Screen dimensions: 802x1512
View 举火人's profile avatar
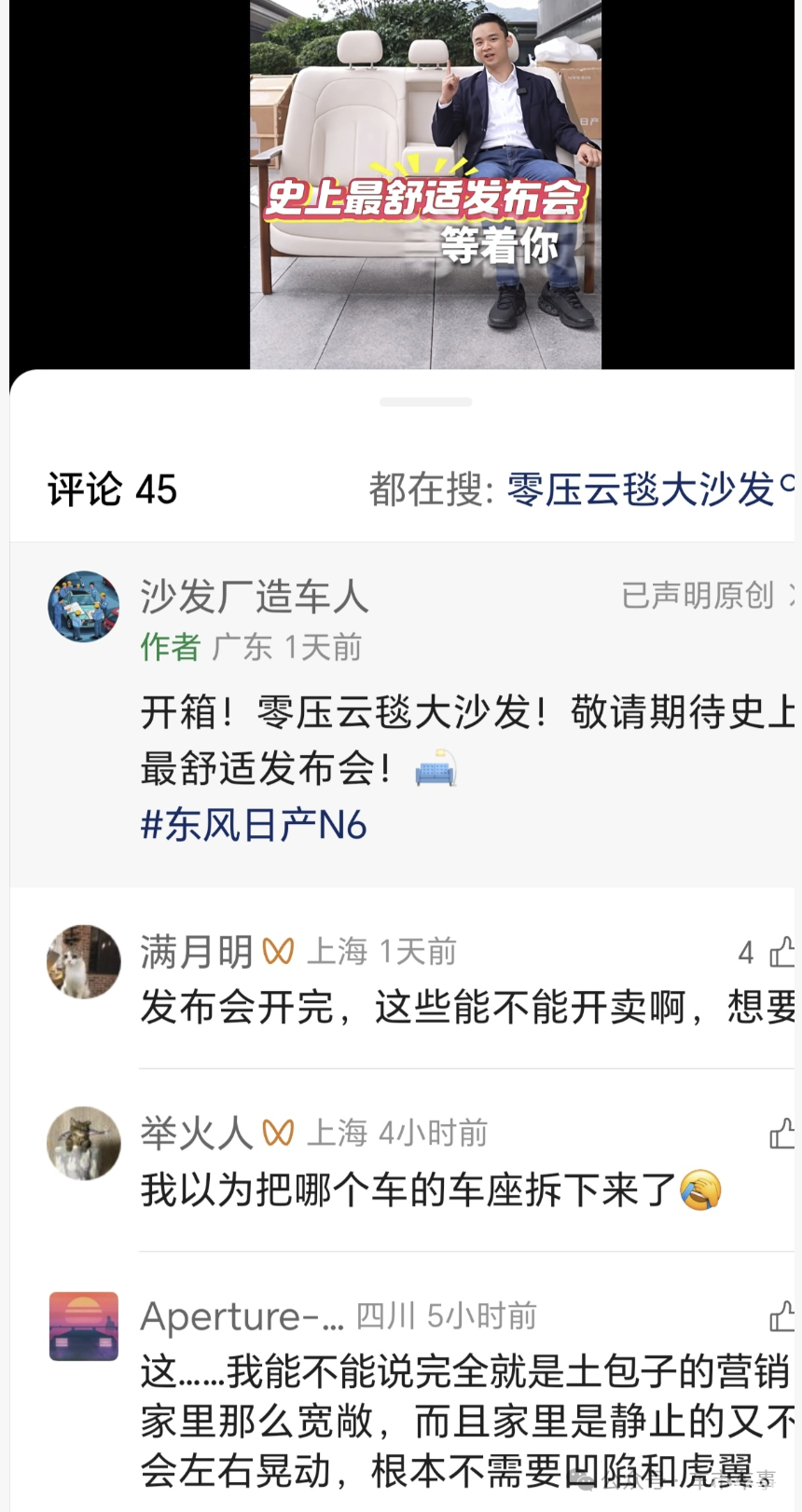coord(84,1144)
